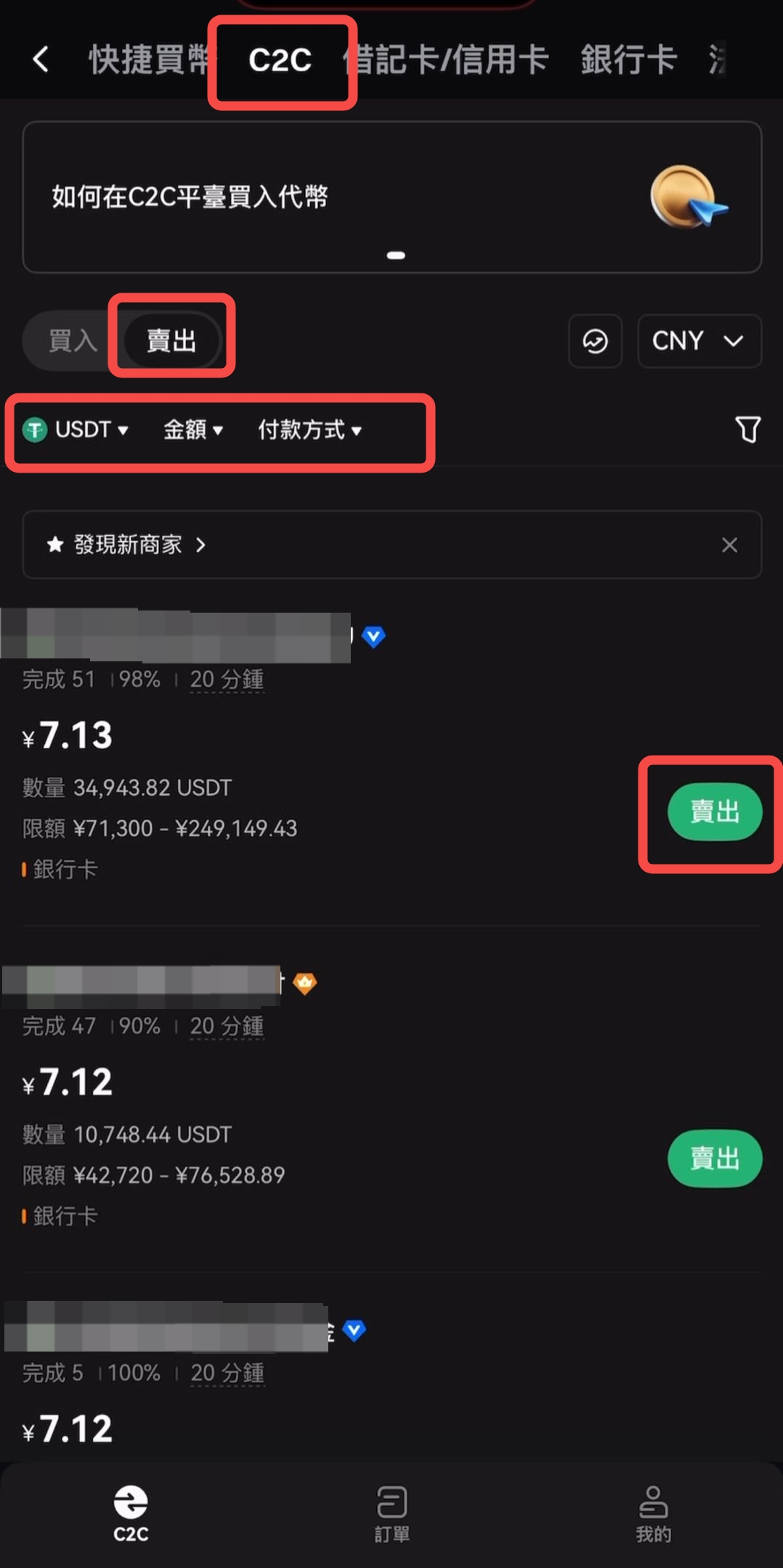Tap 賣出 on the 10,748.44 USDT offer
The image size is (783, 1568).
coord(714,1158)
